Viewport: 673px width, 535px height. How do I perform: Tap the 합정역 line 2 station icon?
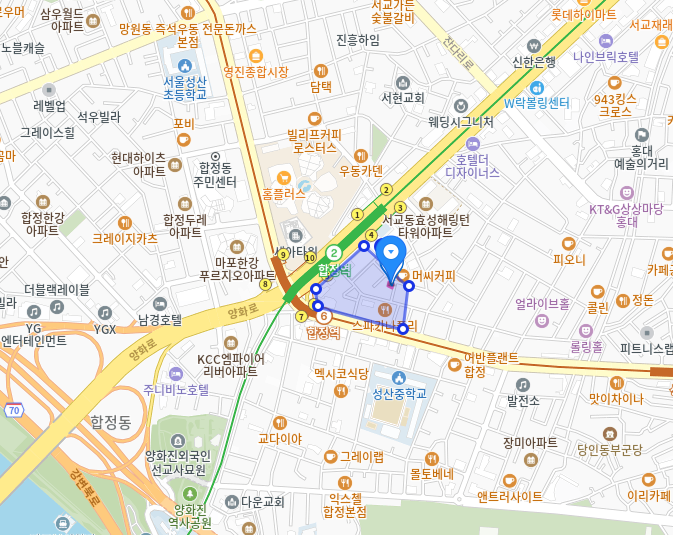click(334, 252)
